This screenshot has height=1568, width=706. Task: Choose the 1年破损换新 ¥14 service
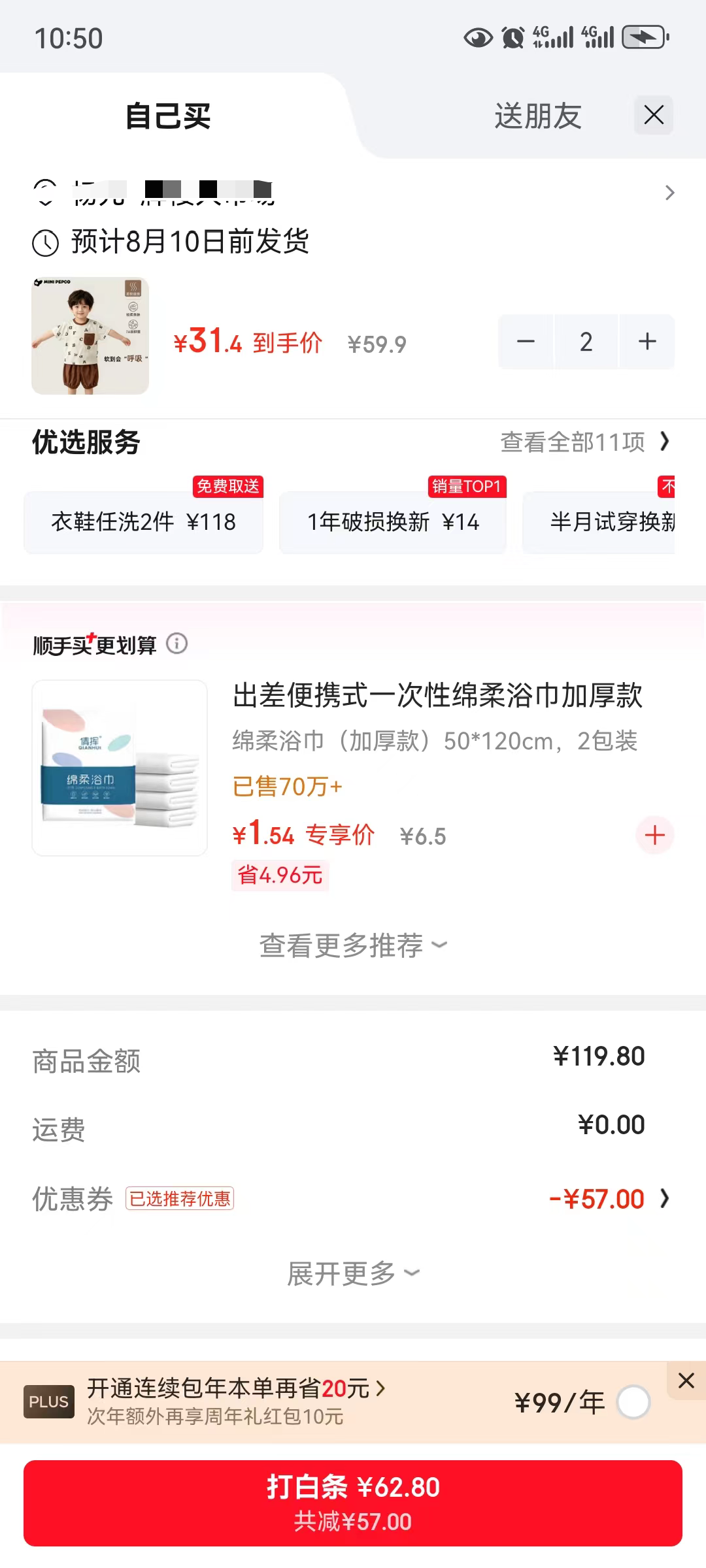tap(393, 522)
